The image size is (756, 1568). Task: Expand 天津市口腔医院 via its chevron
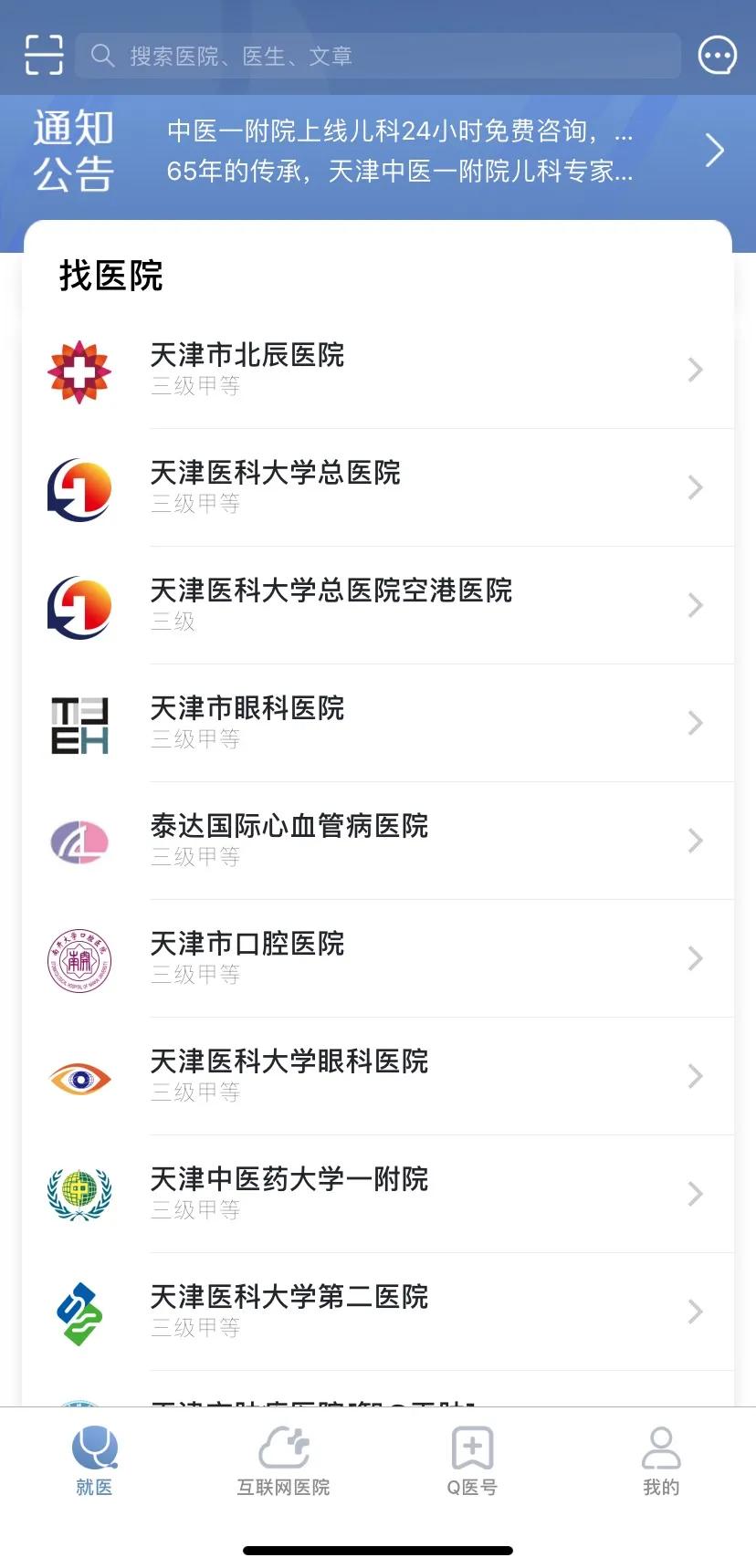[x=695, y=959]
